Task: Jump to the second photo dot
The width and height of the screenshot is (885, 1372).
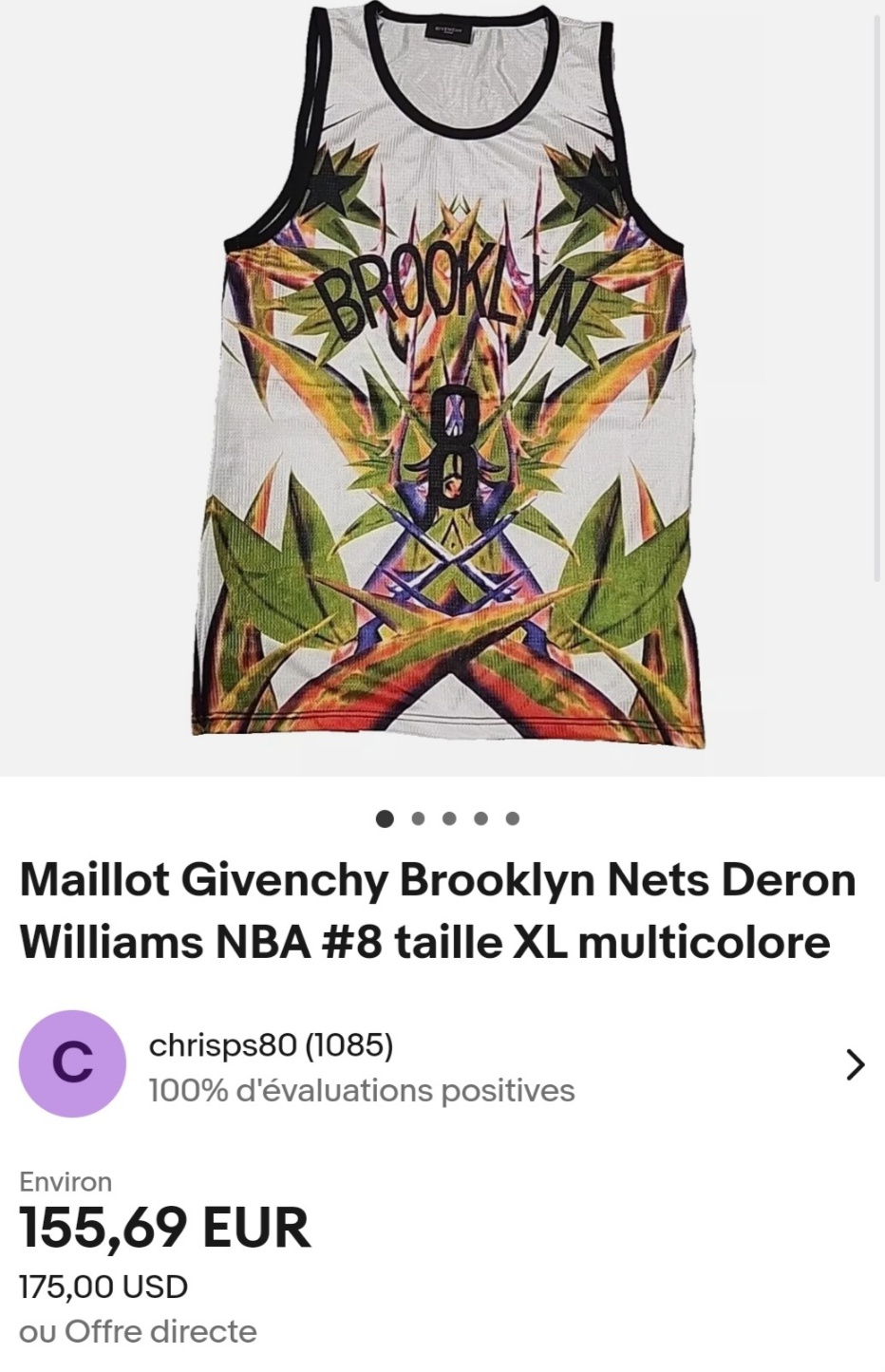Action: tap(418, 818)
